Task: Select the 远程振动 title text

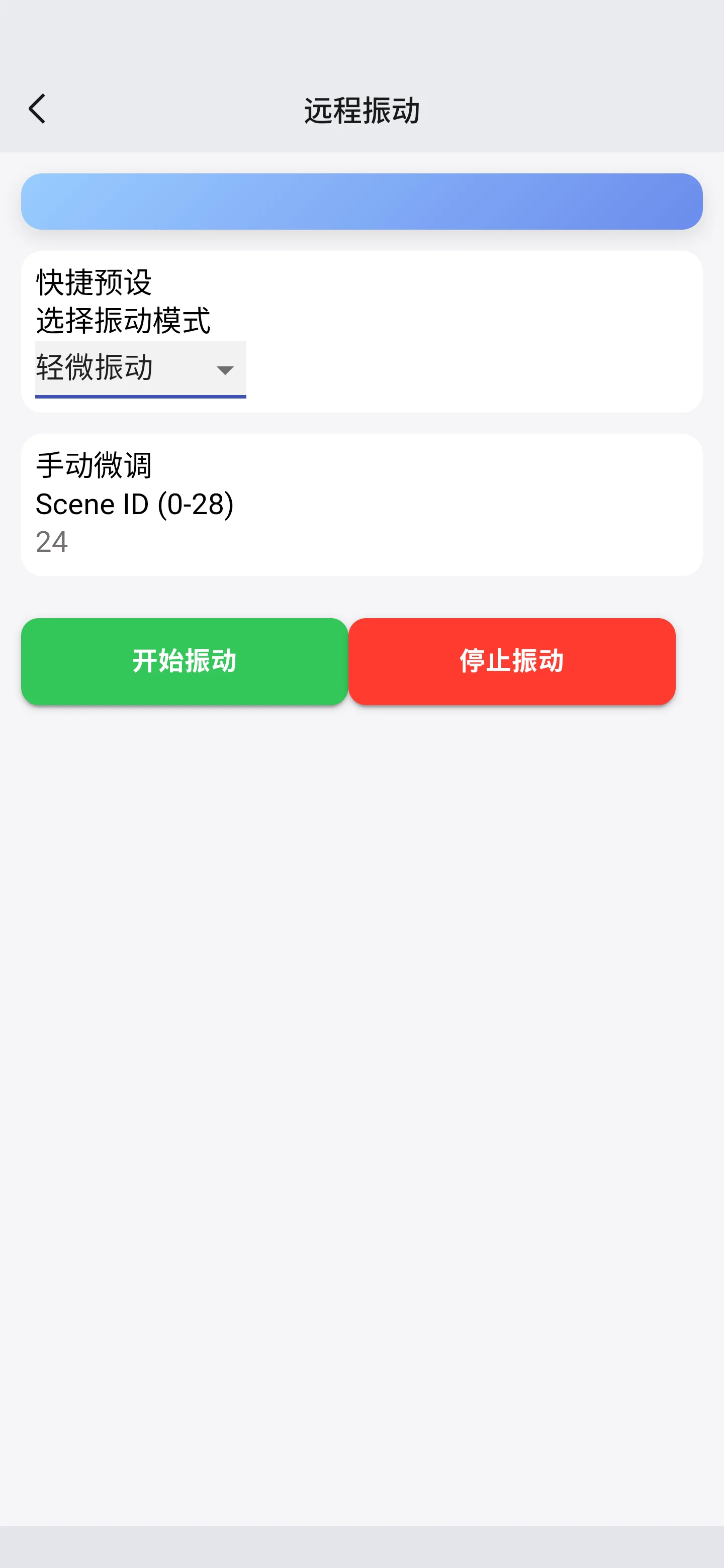Action: tap(361, 109)
